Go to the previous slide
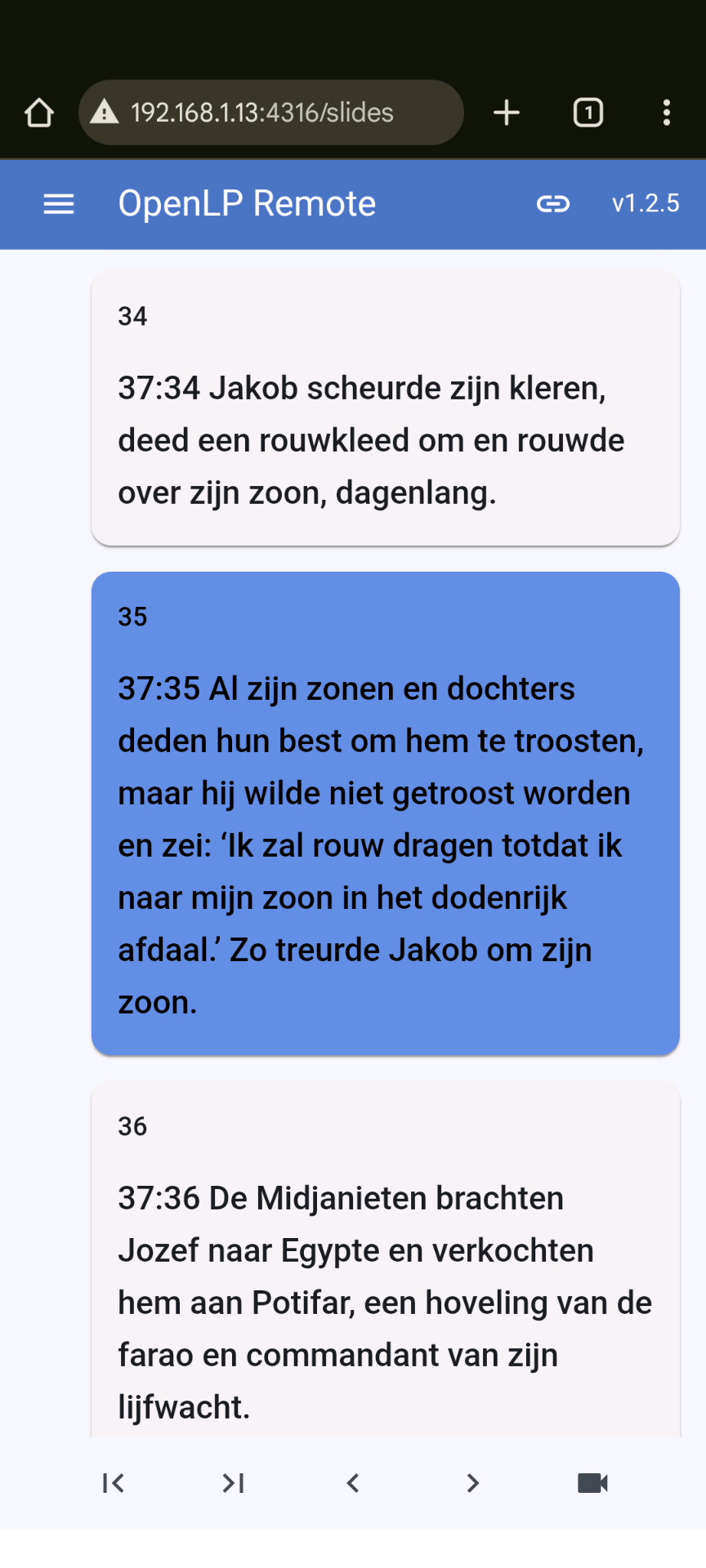This screenshot has width=706, height=1568. 353,1483
